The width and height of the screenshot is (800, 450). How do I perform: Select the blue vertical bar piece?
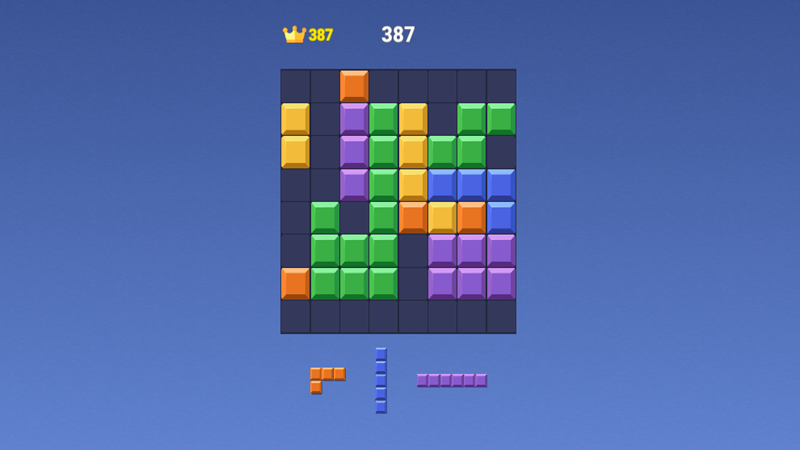(x=381, y=380)
